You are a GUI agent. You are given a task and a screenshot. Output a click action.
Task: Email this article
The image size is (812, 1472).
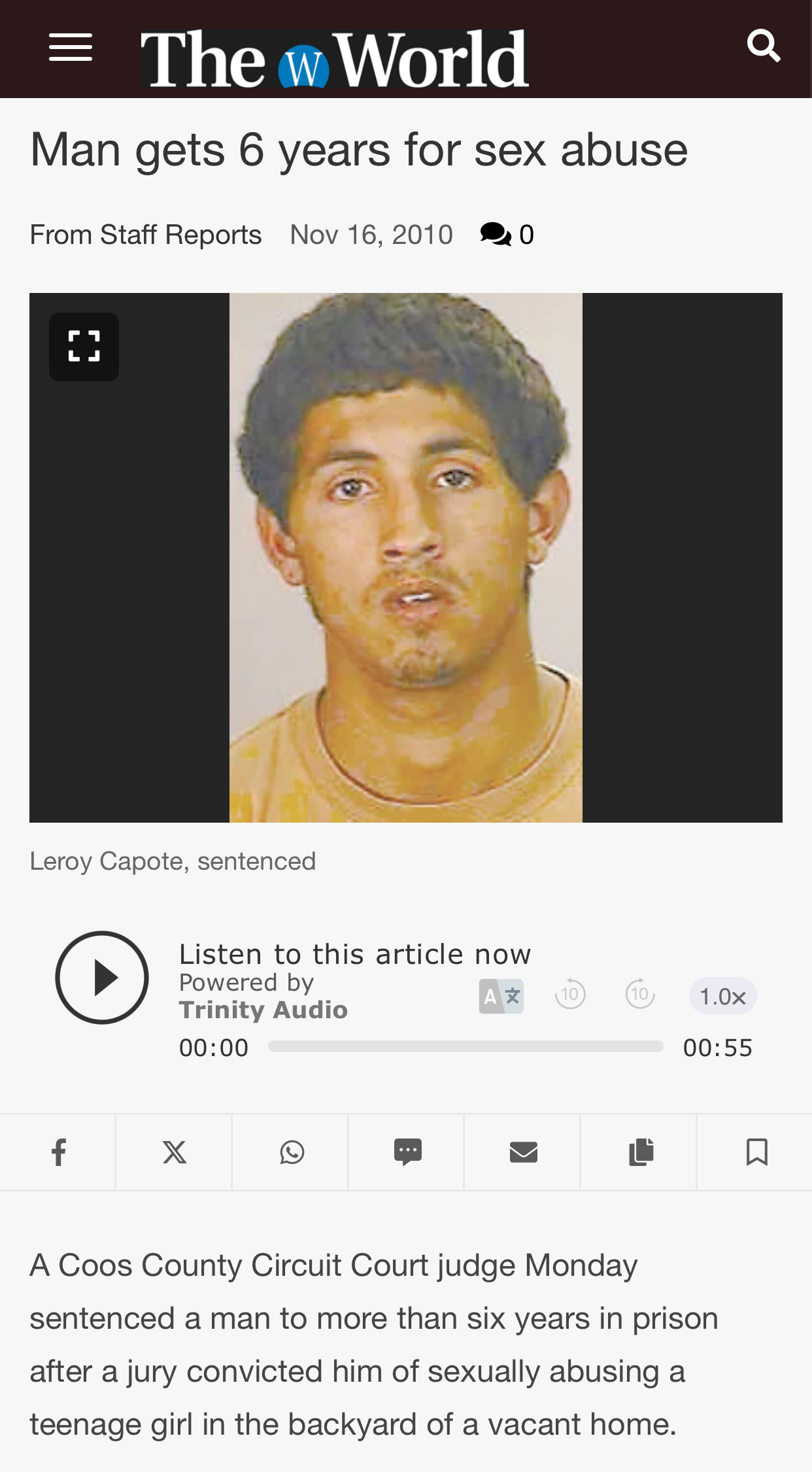click(x=523, y=1152)
